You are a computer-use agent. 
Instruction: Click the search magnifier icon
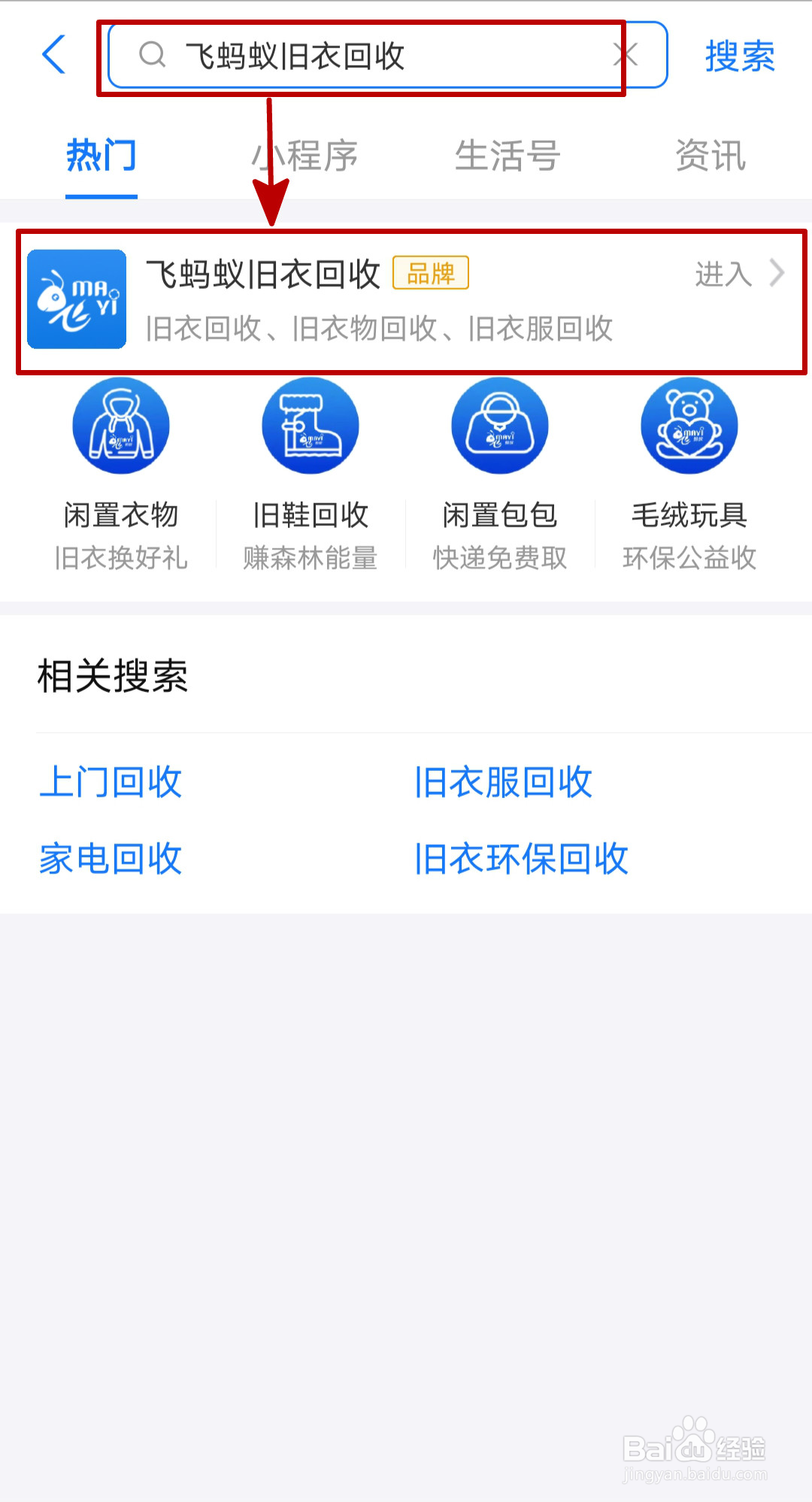coord(153,56)
